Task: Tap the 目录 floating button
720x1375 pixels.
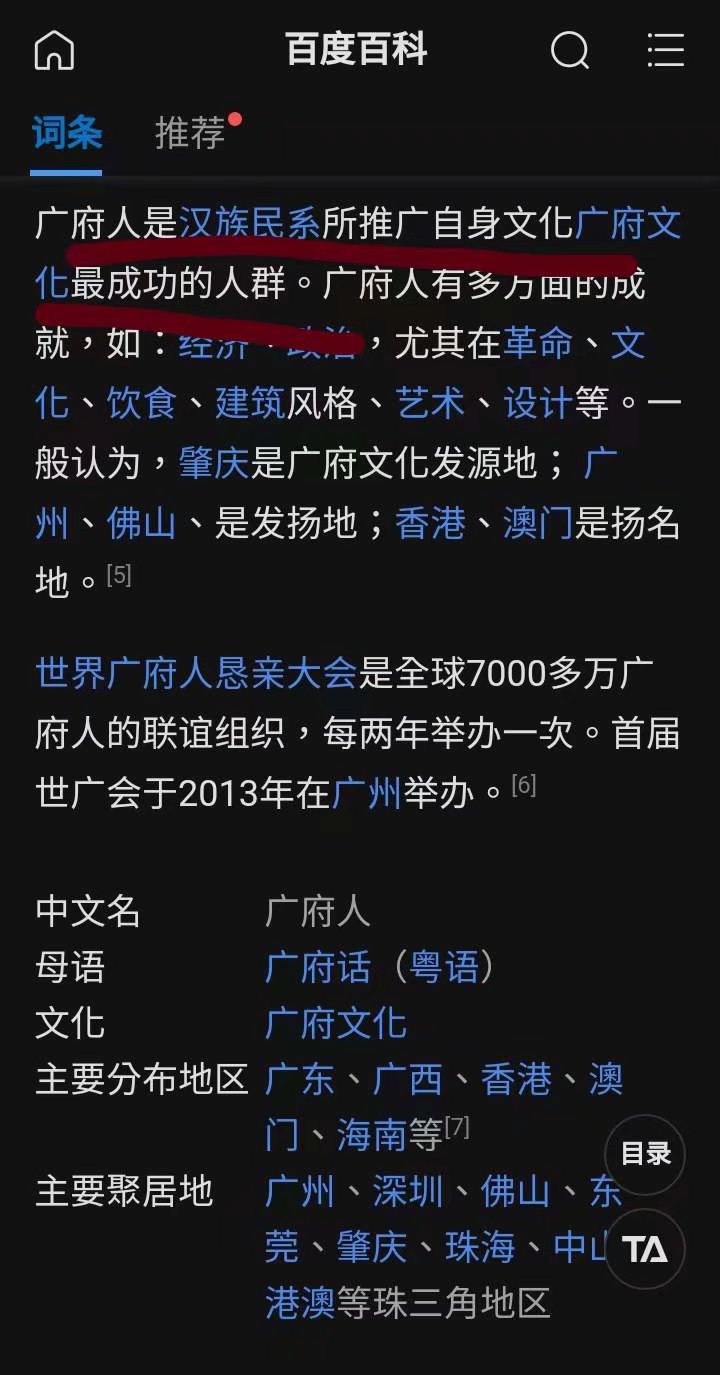Action: pyautogui.click(x=645, y=1154)
